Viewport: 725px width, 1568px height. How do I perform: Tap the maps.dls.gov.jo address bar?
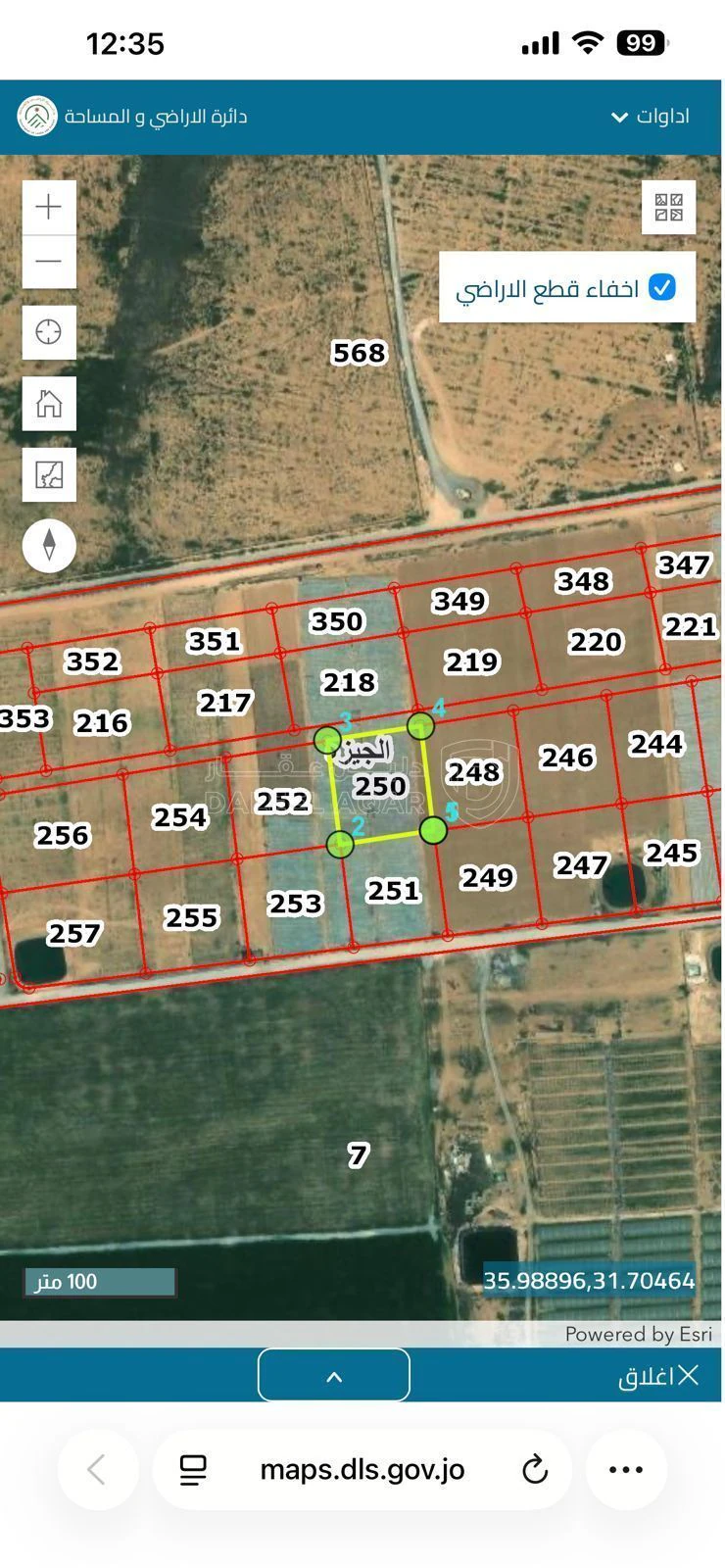click(362, 1469)
